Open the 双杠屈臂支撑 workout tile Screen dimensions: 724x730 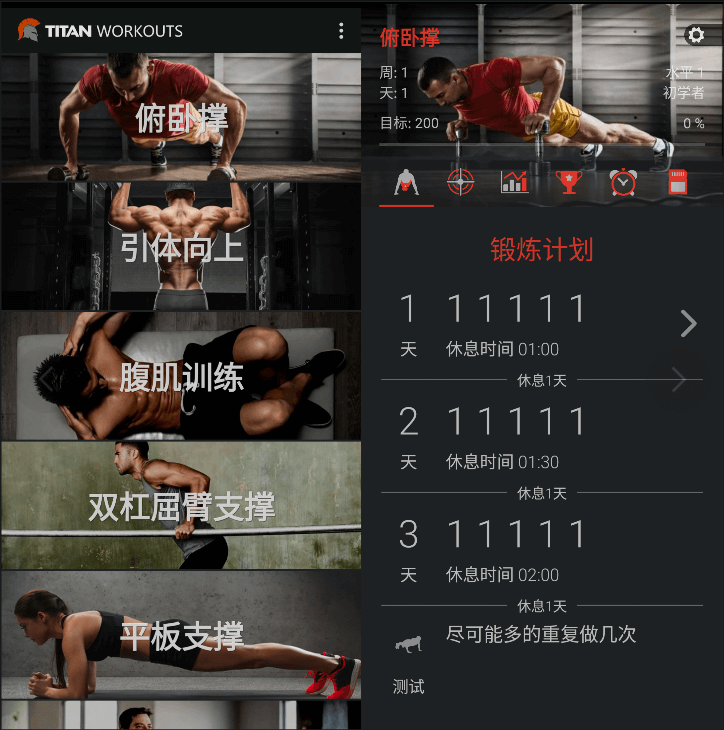pyautogui.click(x=181, y=506)
